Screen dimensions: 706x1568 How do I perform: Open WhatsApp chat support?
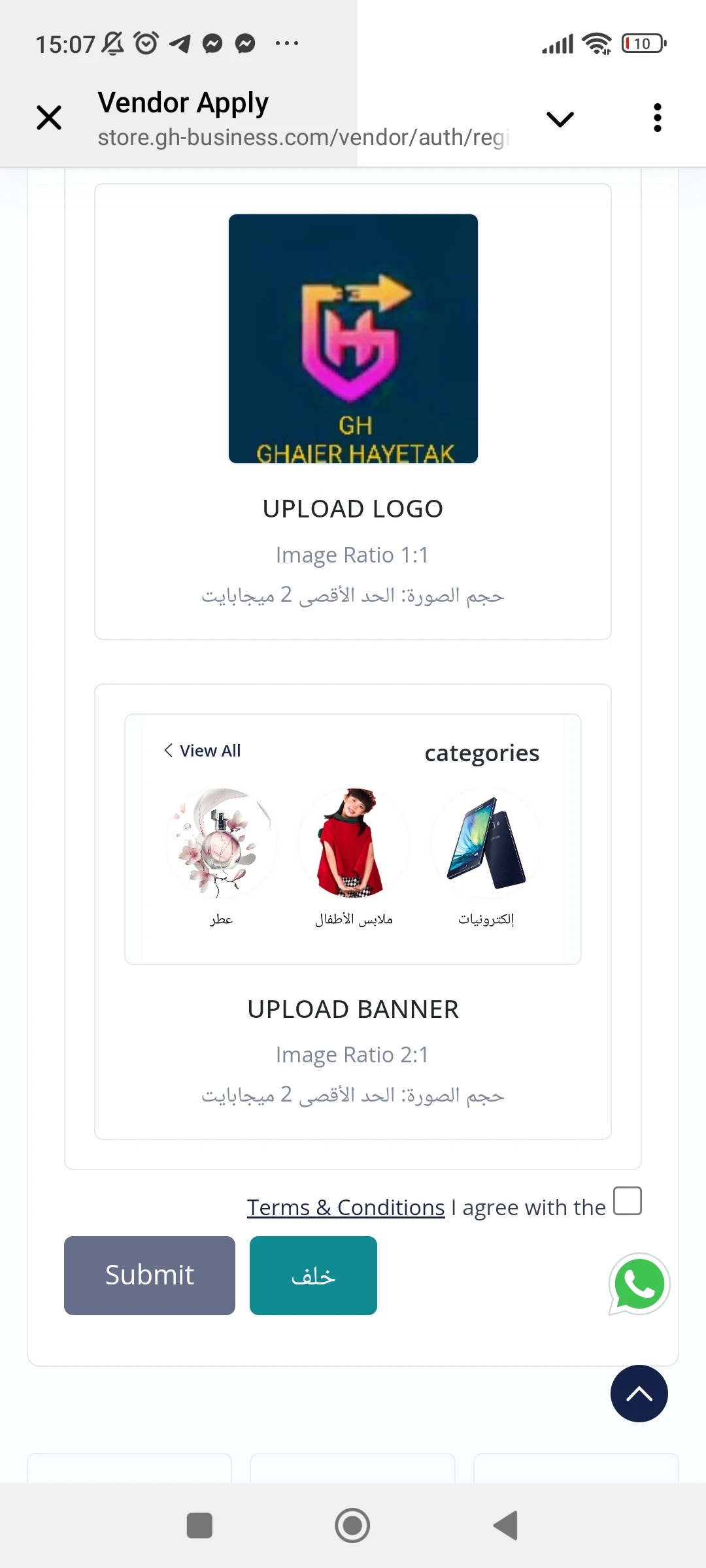639,1284
